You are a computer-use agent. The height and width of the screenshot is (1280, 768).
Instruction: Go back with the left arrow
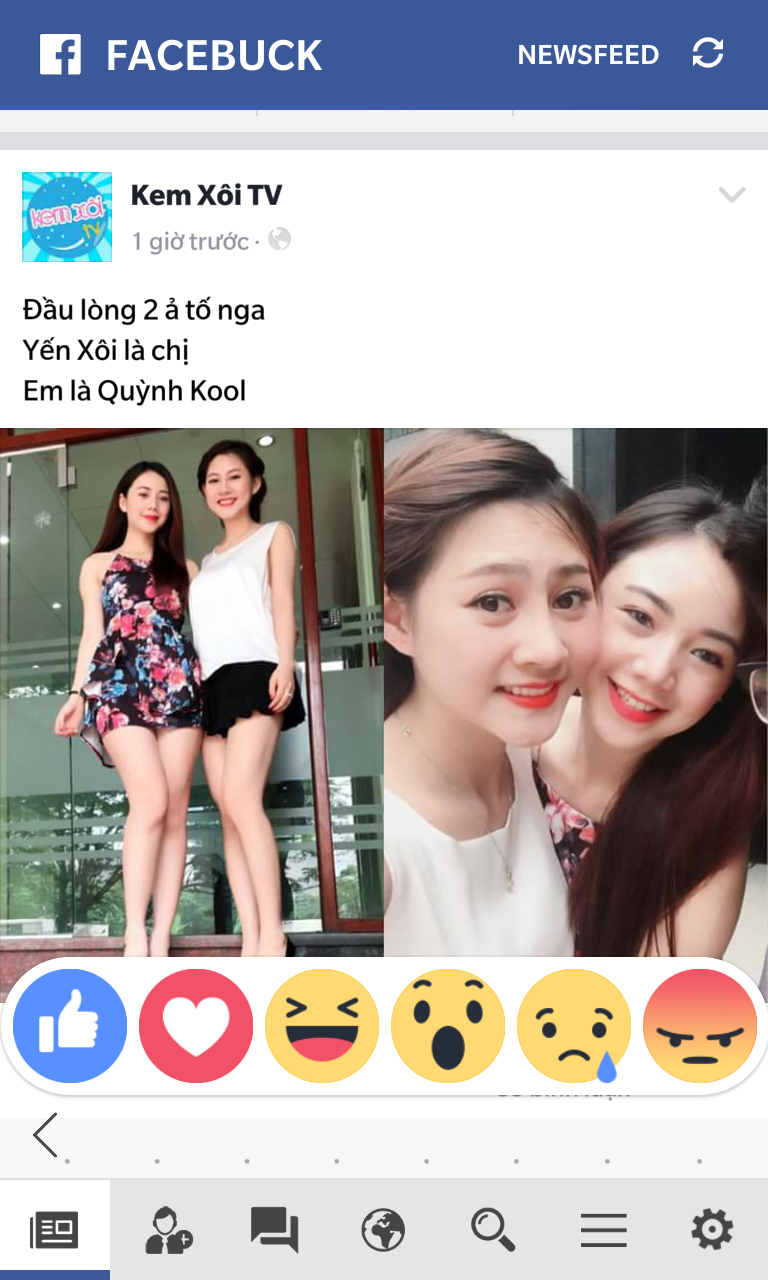[45, 1135]
